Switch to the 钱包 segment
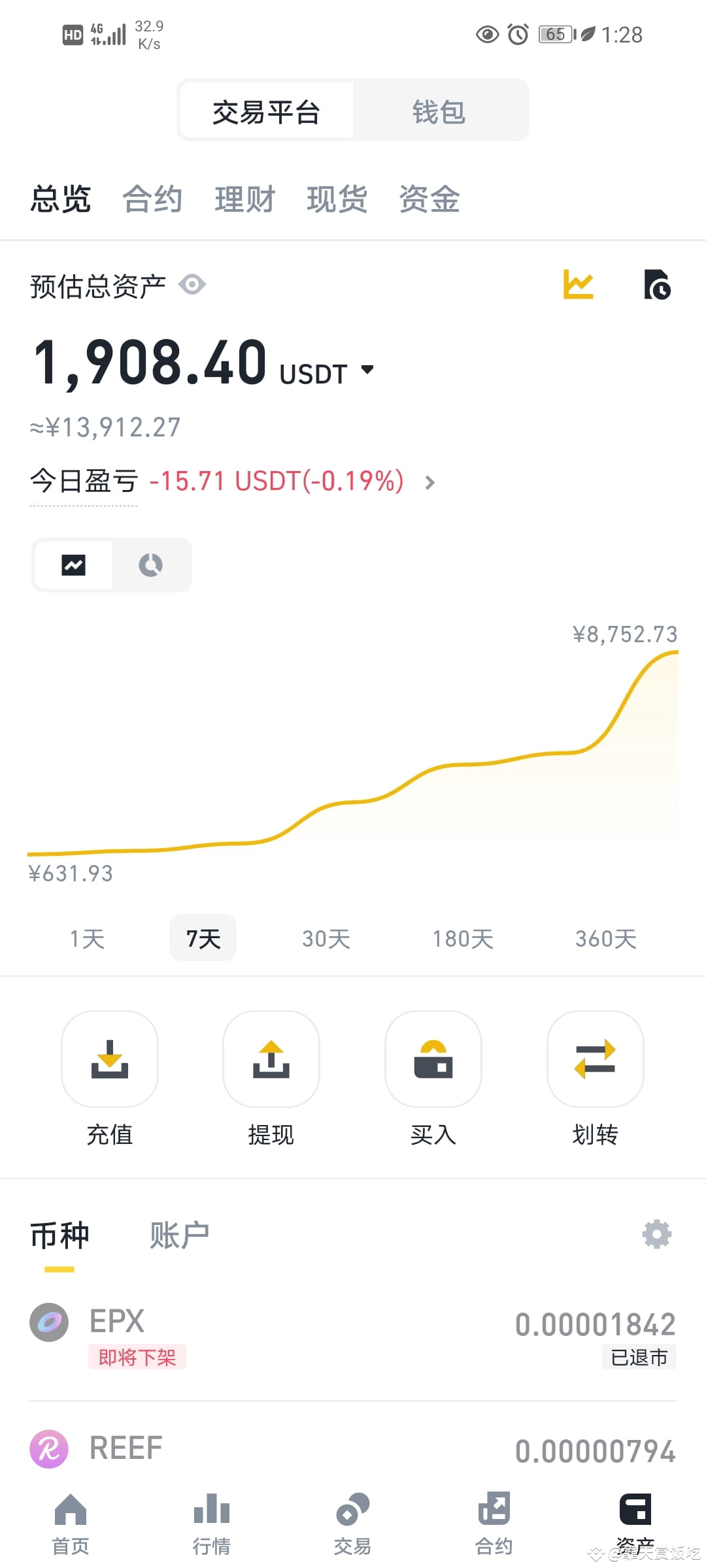This screenshot has width=706, height=1568. 439,111
